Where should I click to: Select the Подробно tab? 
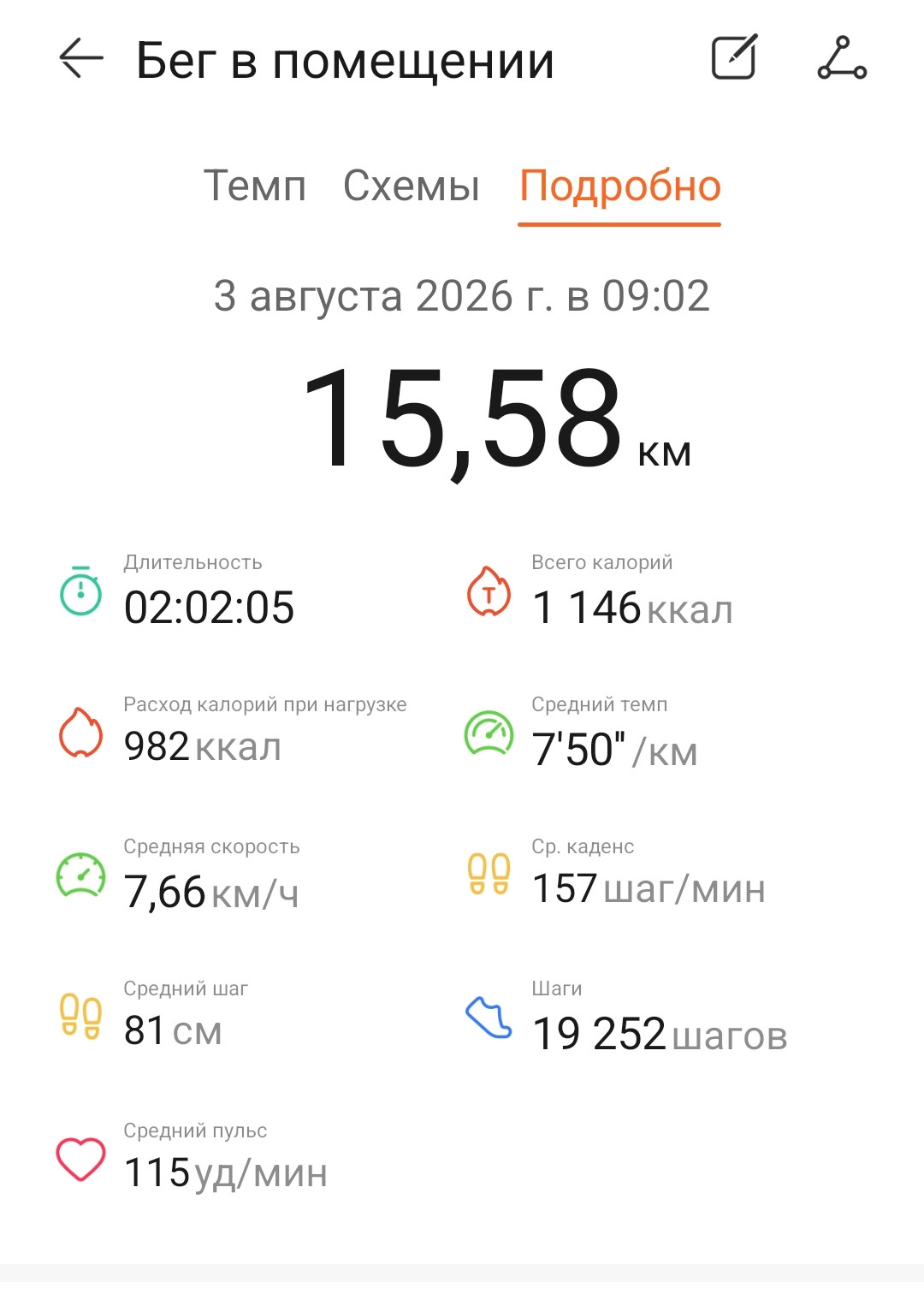620,187
